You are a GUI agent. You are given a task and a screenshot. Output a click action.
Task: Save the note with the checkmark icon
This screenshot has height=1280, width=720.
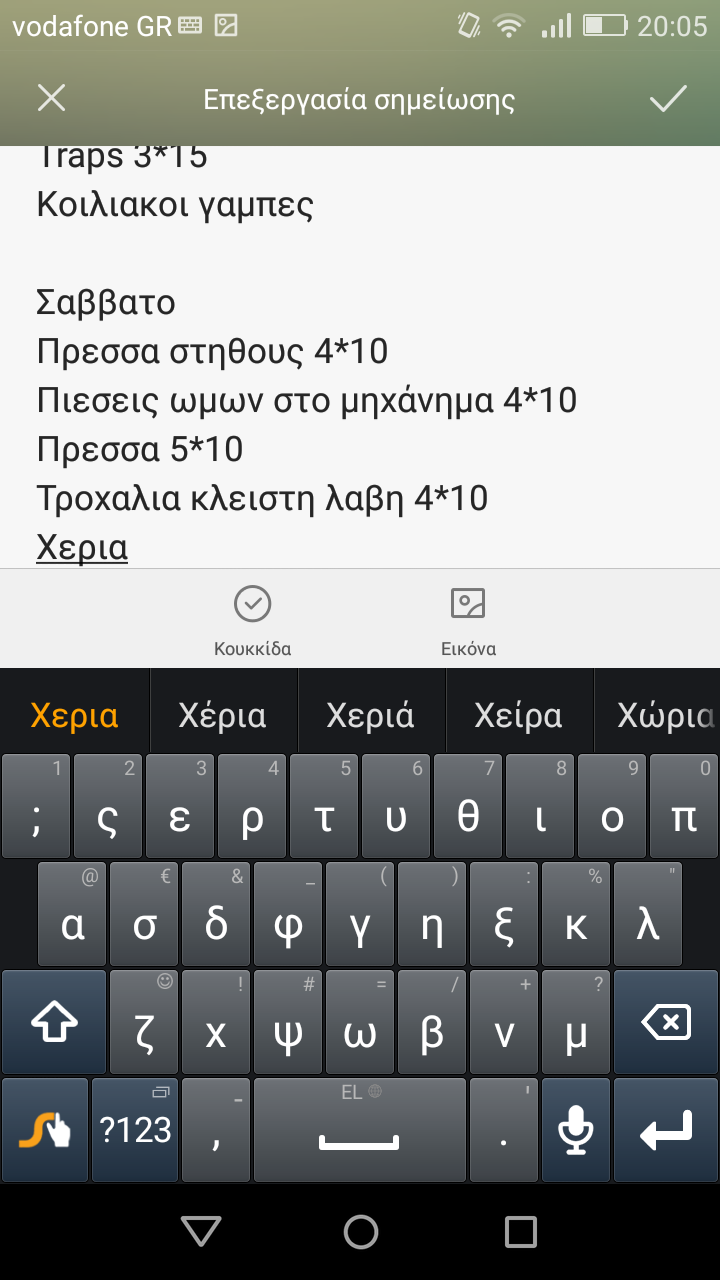668,98
